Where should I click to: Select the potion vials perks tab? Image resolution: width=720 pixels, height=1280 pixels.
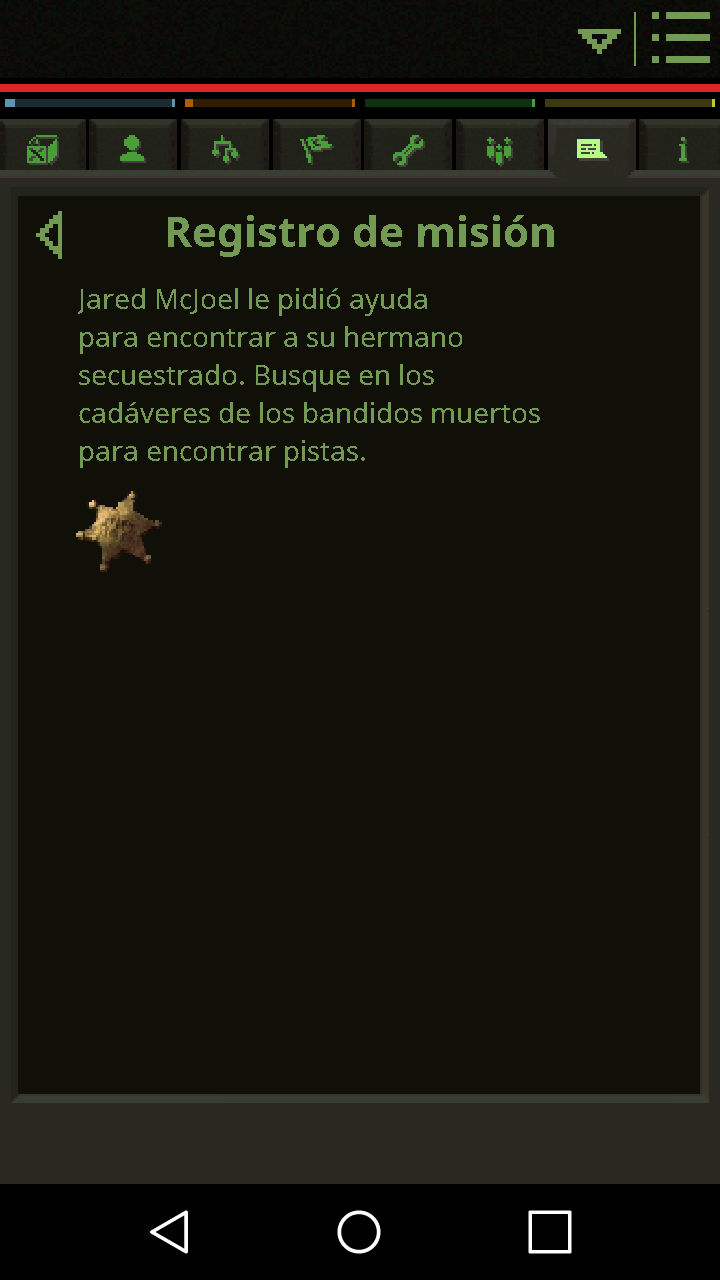(x=500, y=145)
